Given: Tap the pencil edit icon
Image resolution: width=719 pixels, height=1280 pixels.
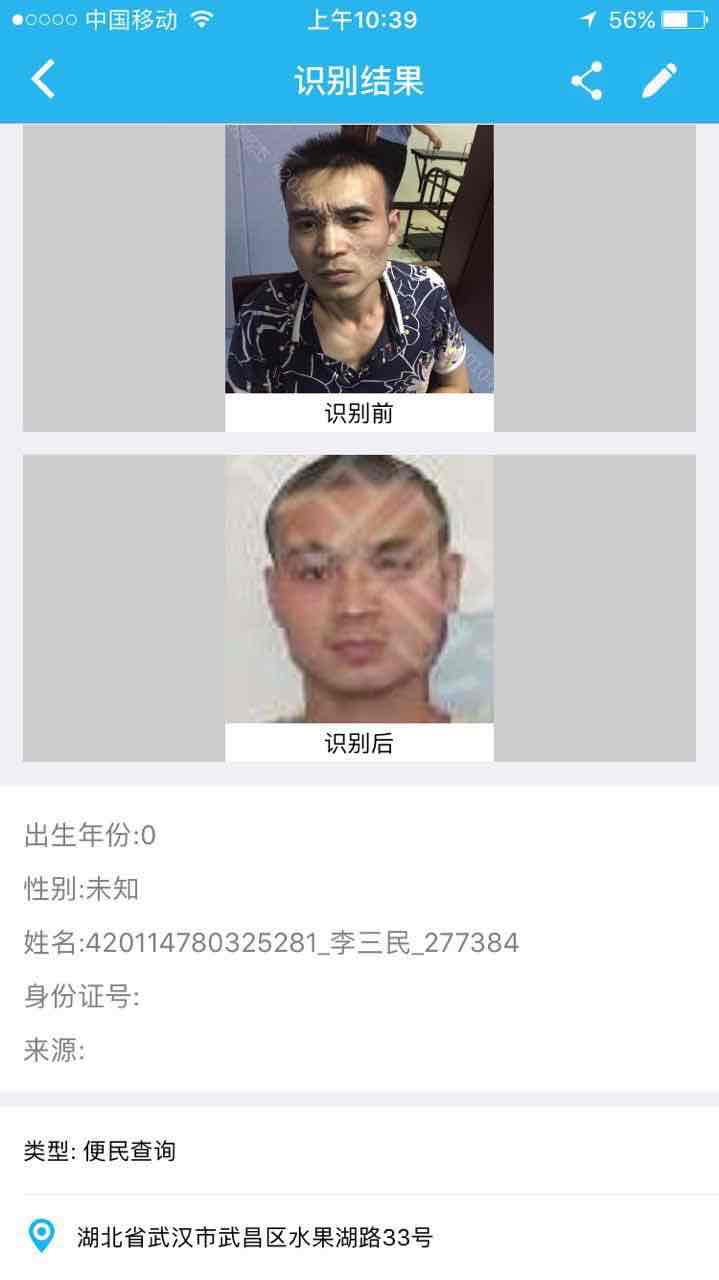Looking at the screenshot, I should (659, 81).
